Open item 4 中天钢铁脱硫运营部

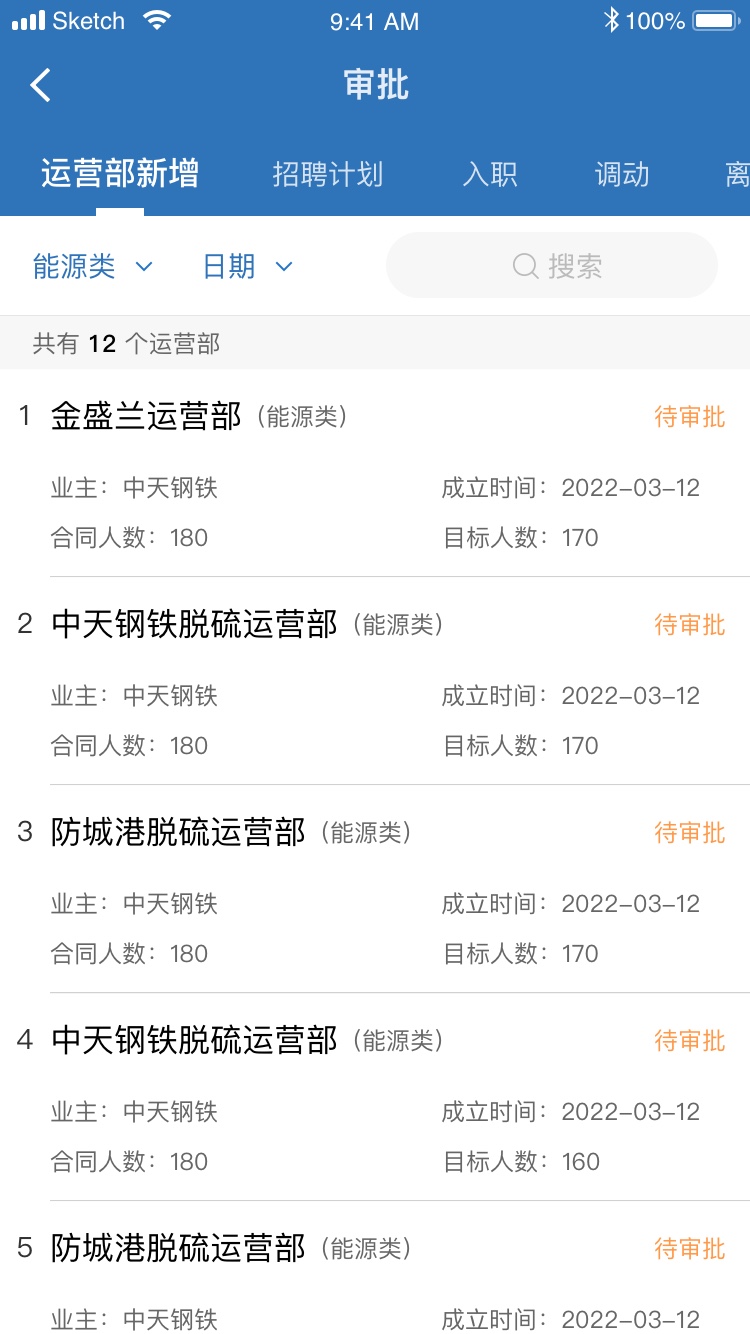point(375,1097)
